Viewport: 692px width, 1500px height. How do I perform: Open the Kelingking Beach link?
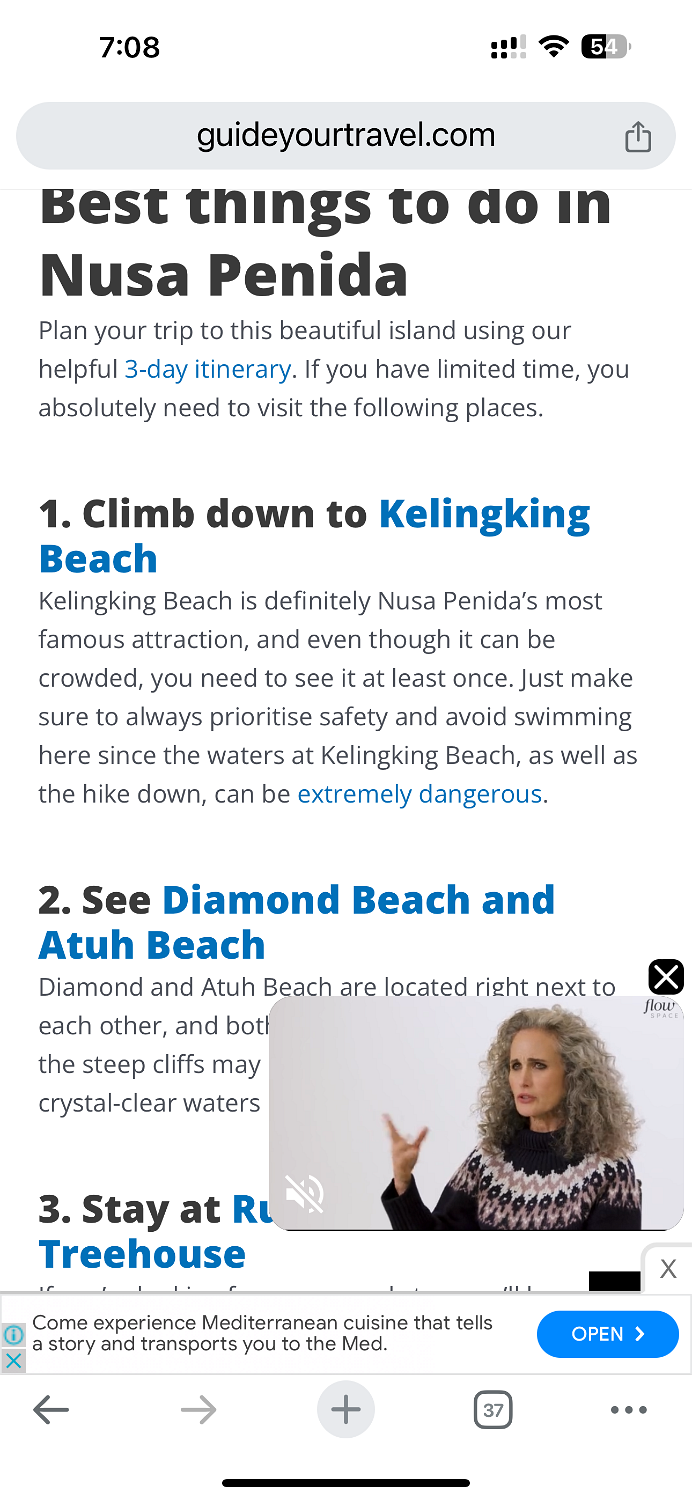pos(484,514)
